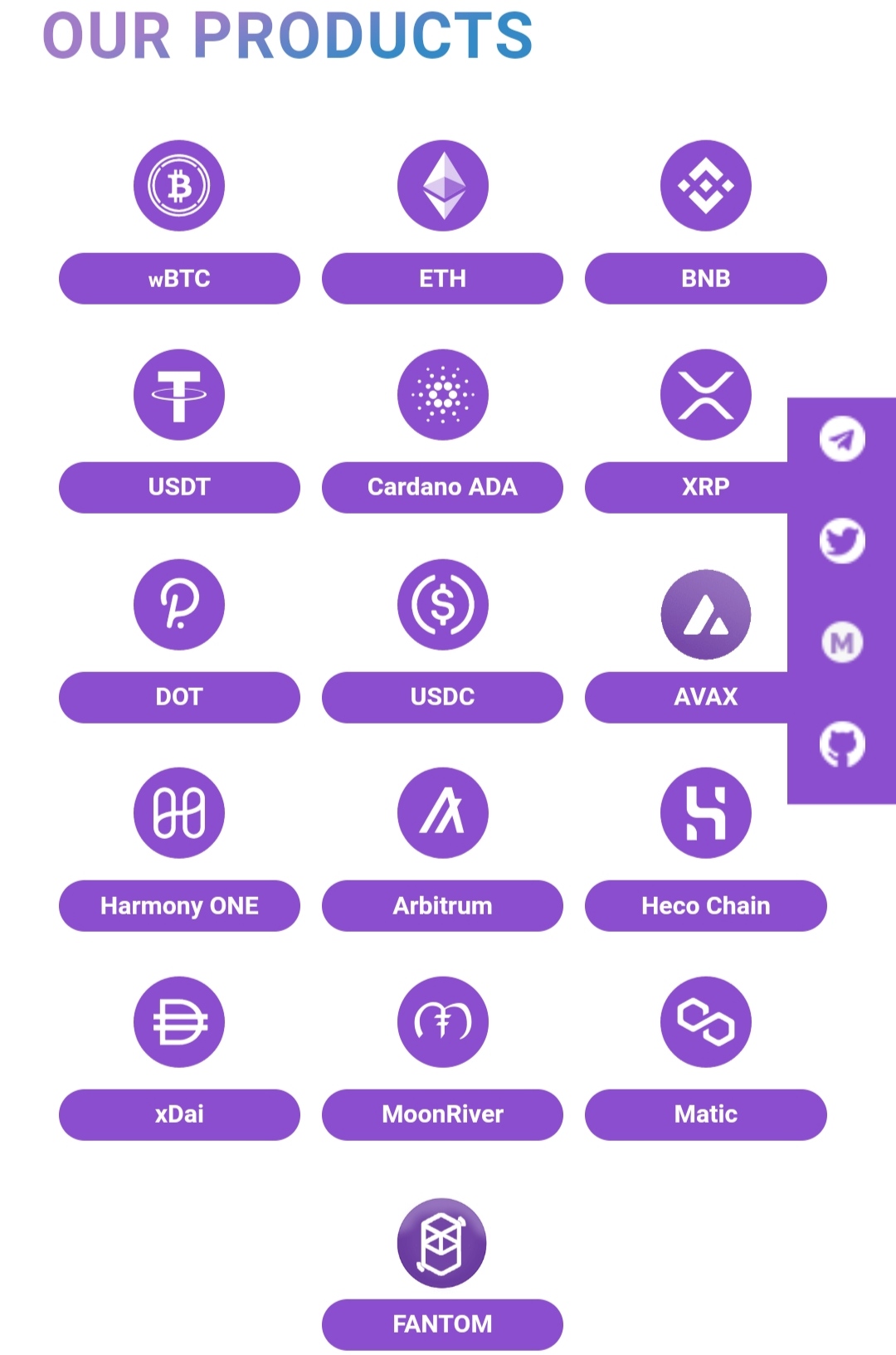Screen dimensions: 896x1355
Task: Open Cardano ADA product
Action: coord(442,487)
